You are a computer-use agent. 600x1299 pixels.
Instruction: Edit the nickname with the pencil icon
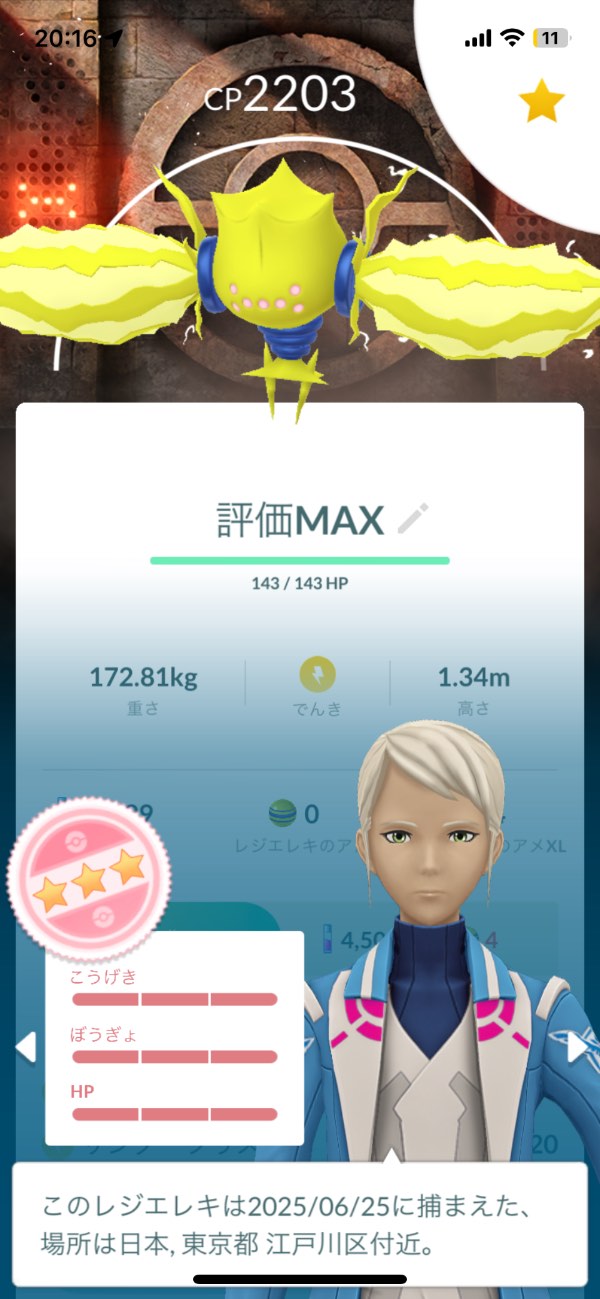pos(413,519)
